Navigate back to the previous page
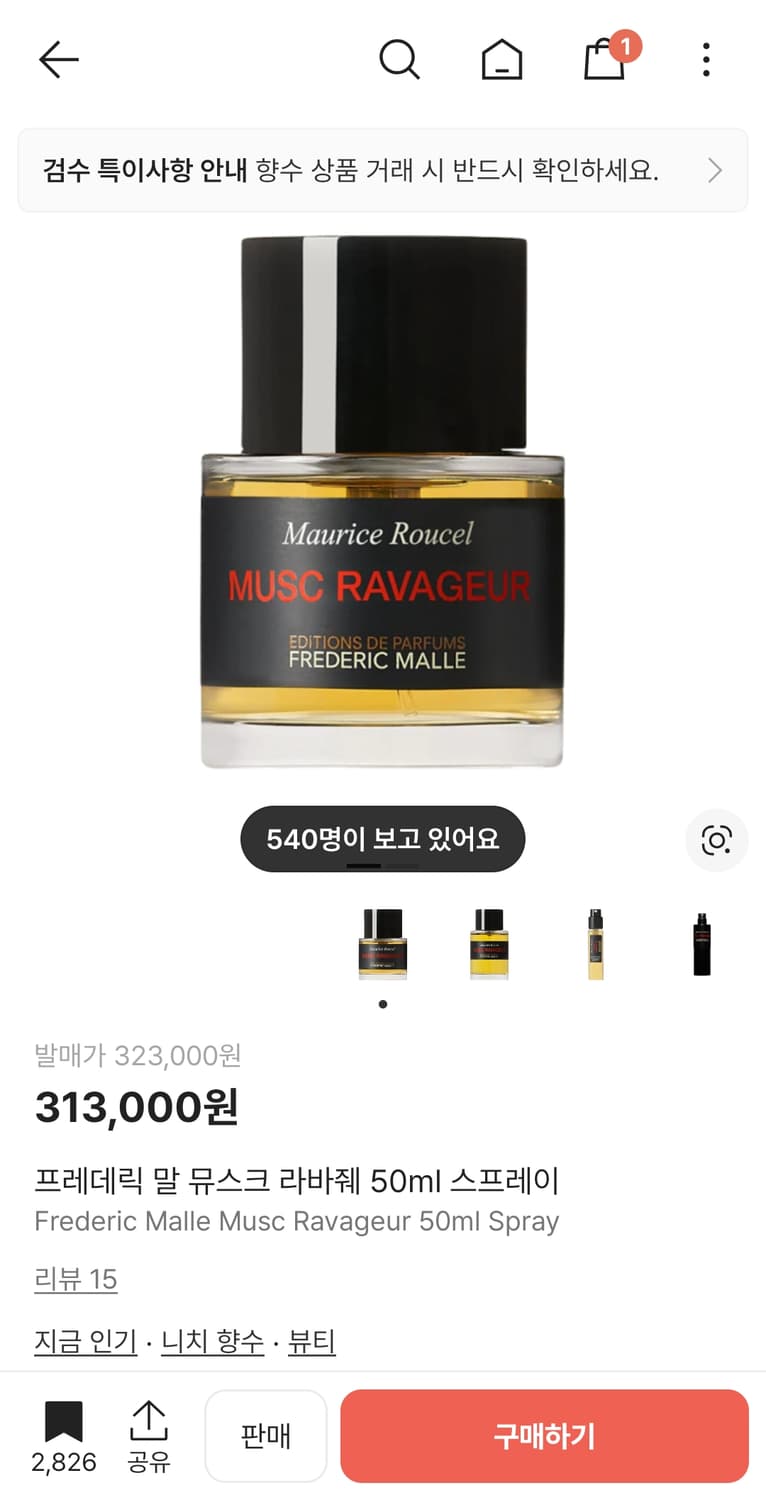The image size is (766, 1500). [58, 59]
